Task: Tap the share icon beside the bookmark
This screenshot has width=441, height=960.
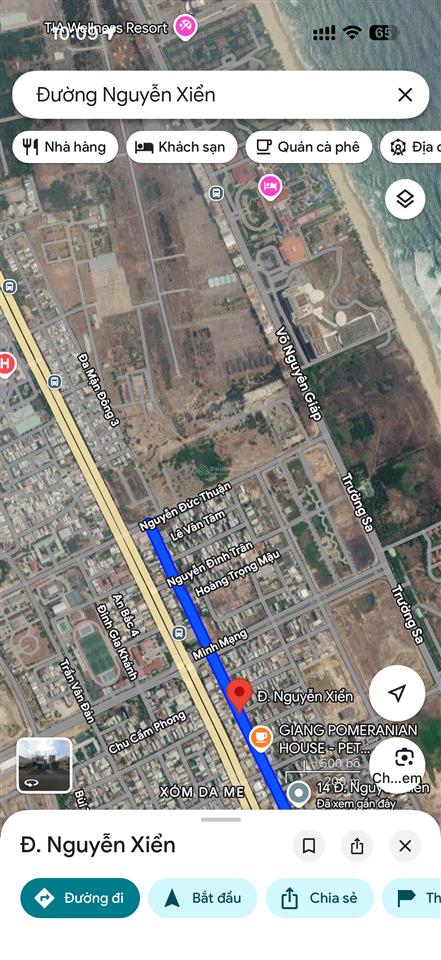Action: pyautogui.click(x=356, y=846)
